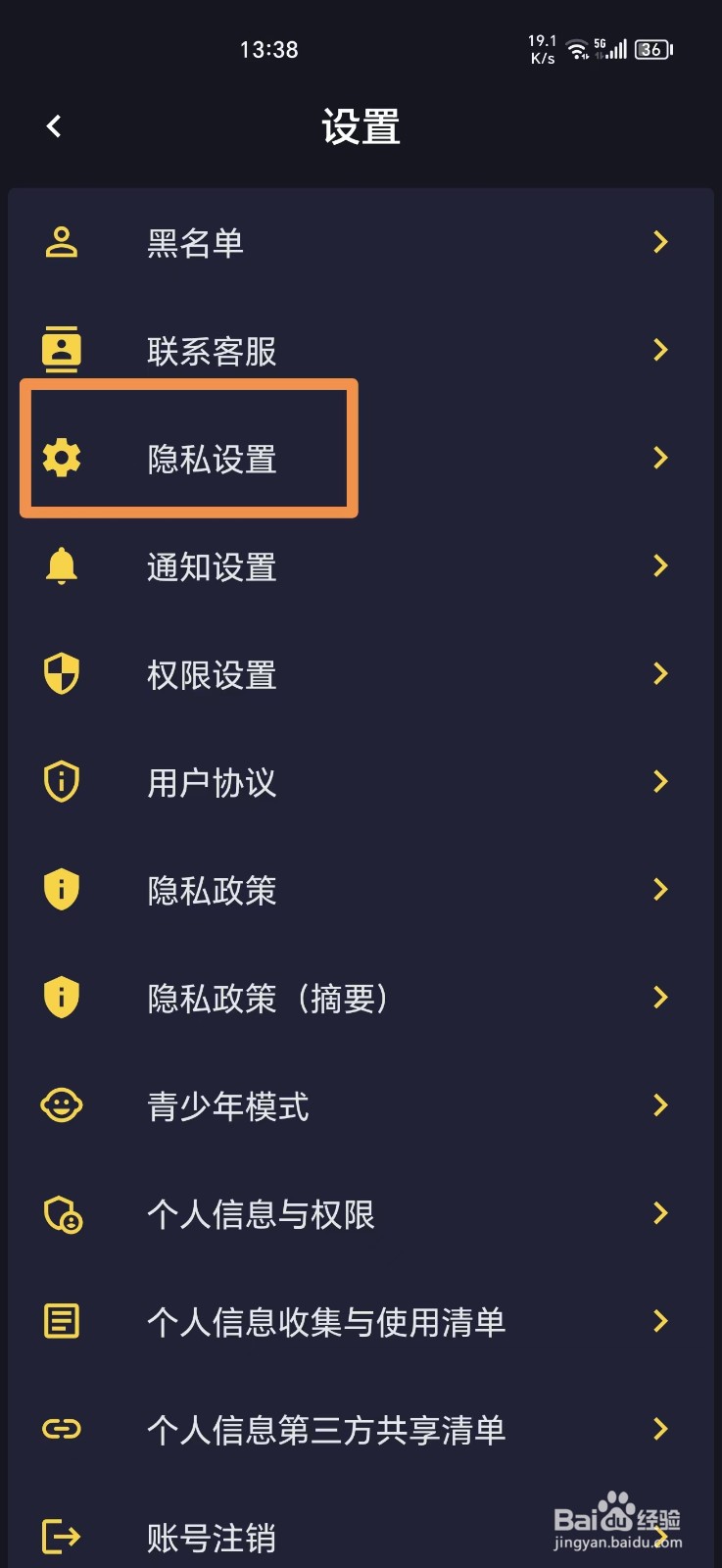Screen dimensions: 722x1568
Task: Click the smiley face icon beside 青少年模式
Action: [61, 1105]
